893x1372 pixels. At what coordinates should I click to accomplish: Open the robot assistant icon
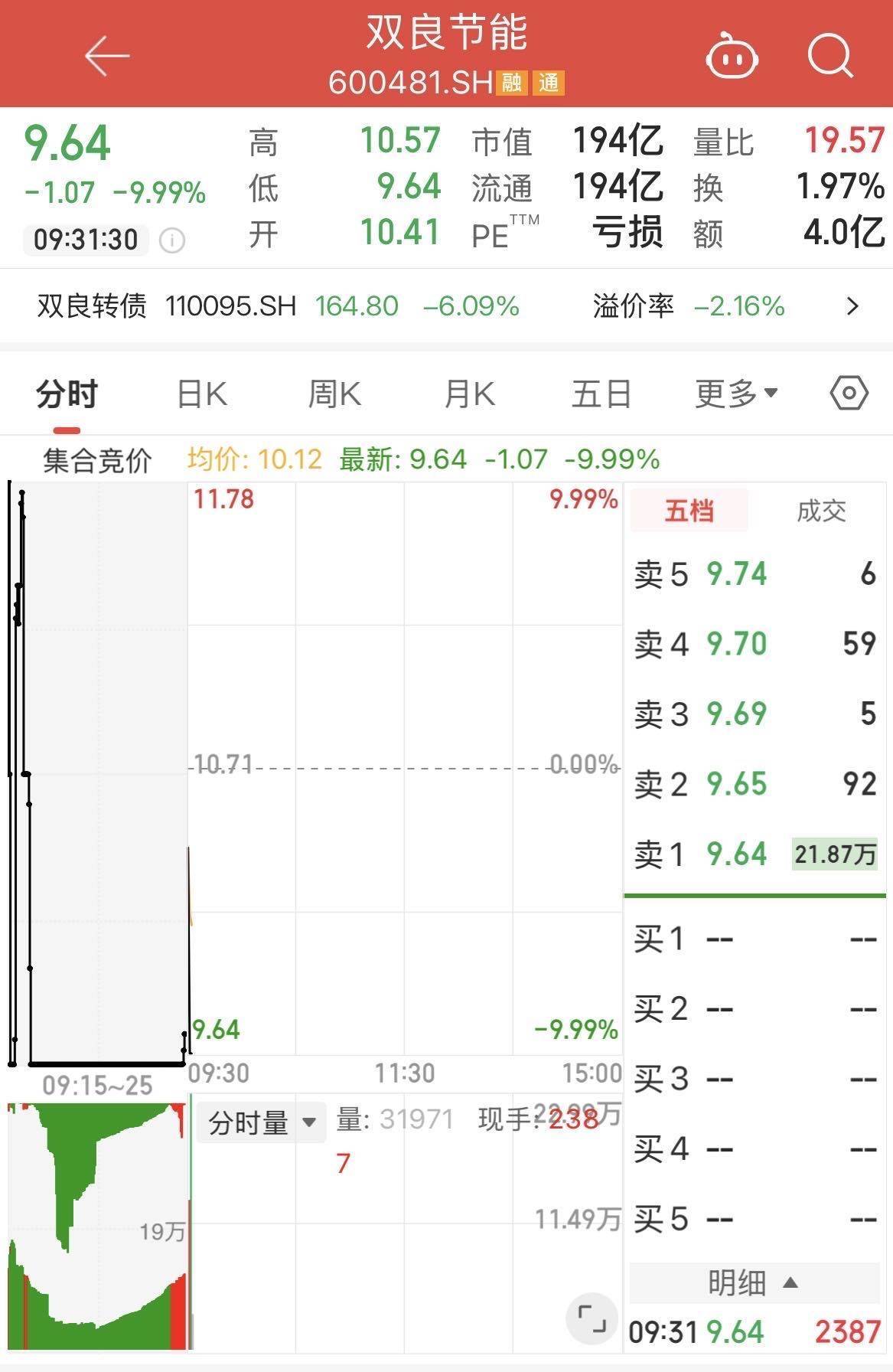tap(732, 57)
